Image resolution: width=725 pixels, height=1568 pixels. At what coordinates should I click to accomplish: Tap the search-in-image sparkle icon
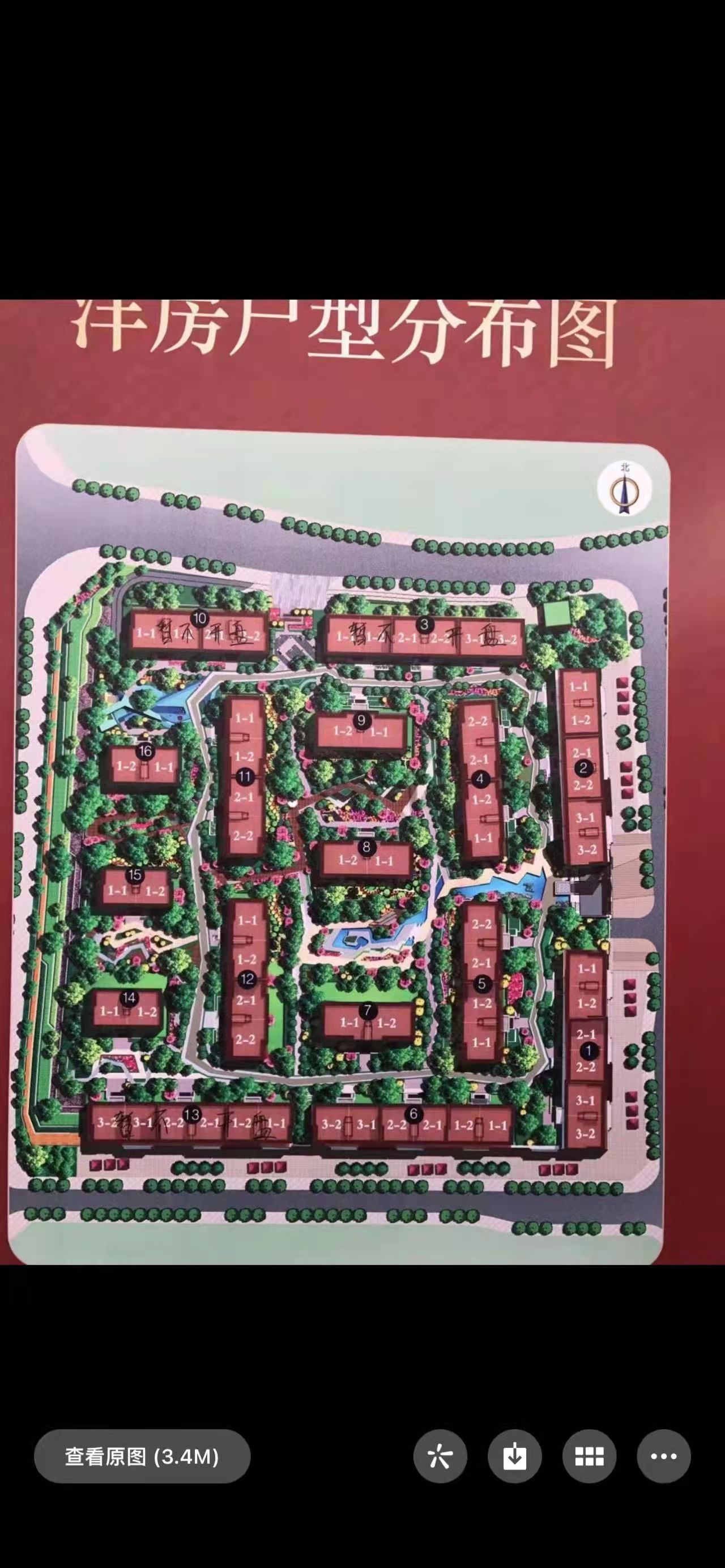pyautogui.click(x=440, y=1456)
